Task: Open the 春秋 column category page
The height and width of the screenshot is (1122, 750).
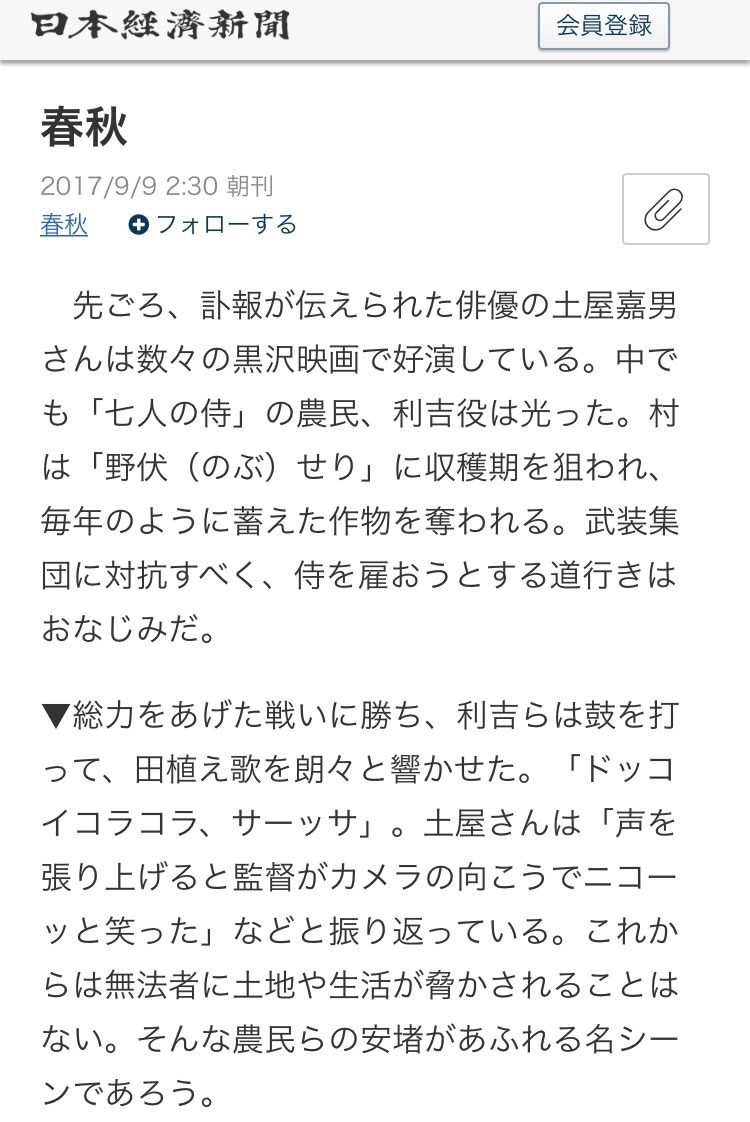Action: pos(62,226)
